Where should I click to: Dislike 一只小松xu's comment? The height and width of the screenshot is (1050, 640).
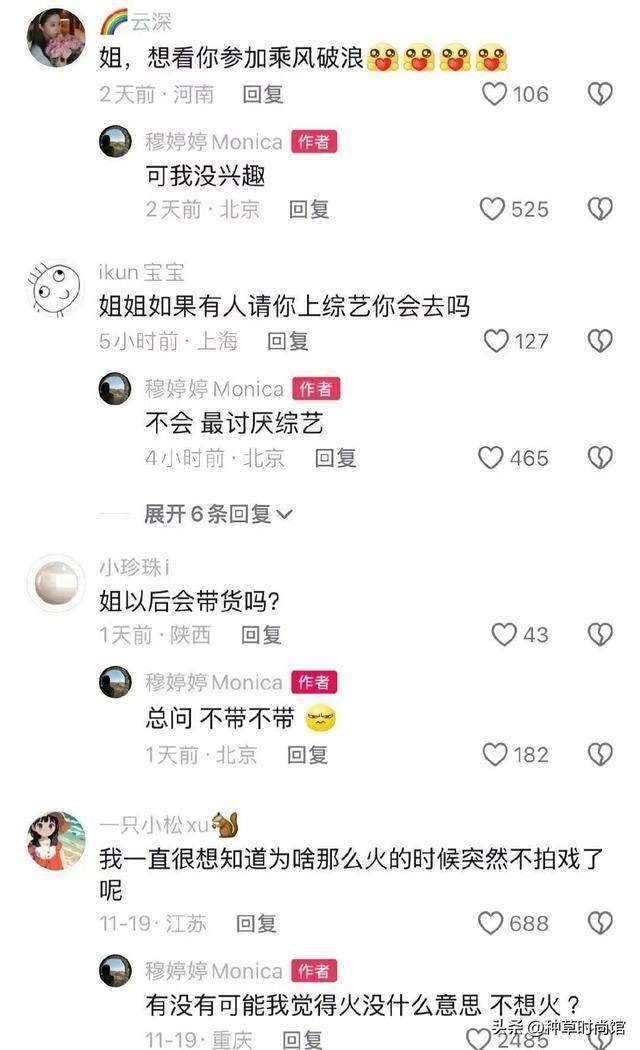click(599, 923)
